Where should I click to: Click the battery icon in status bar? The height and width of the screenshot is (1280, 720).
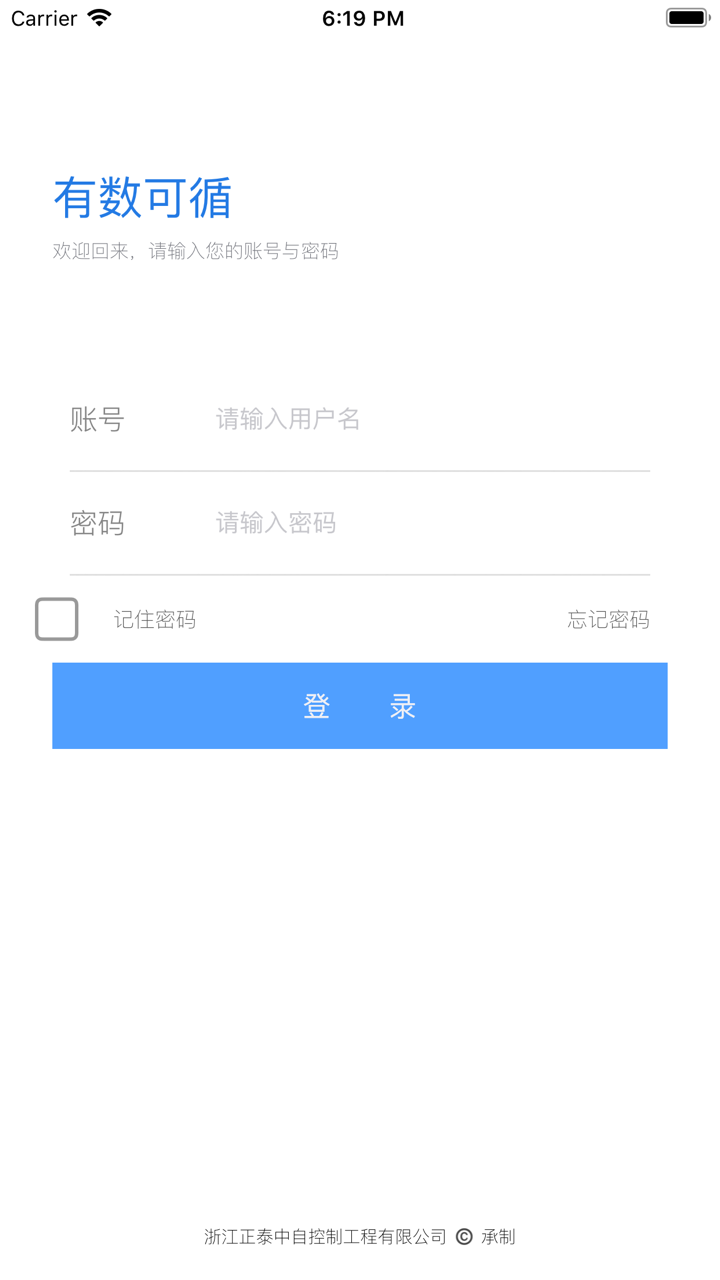point(688,16)
